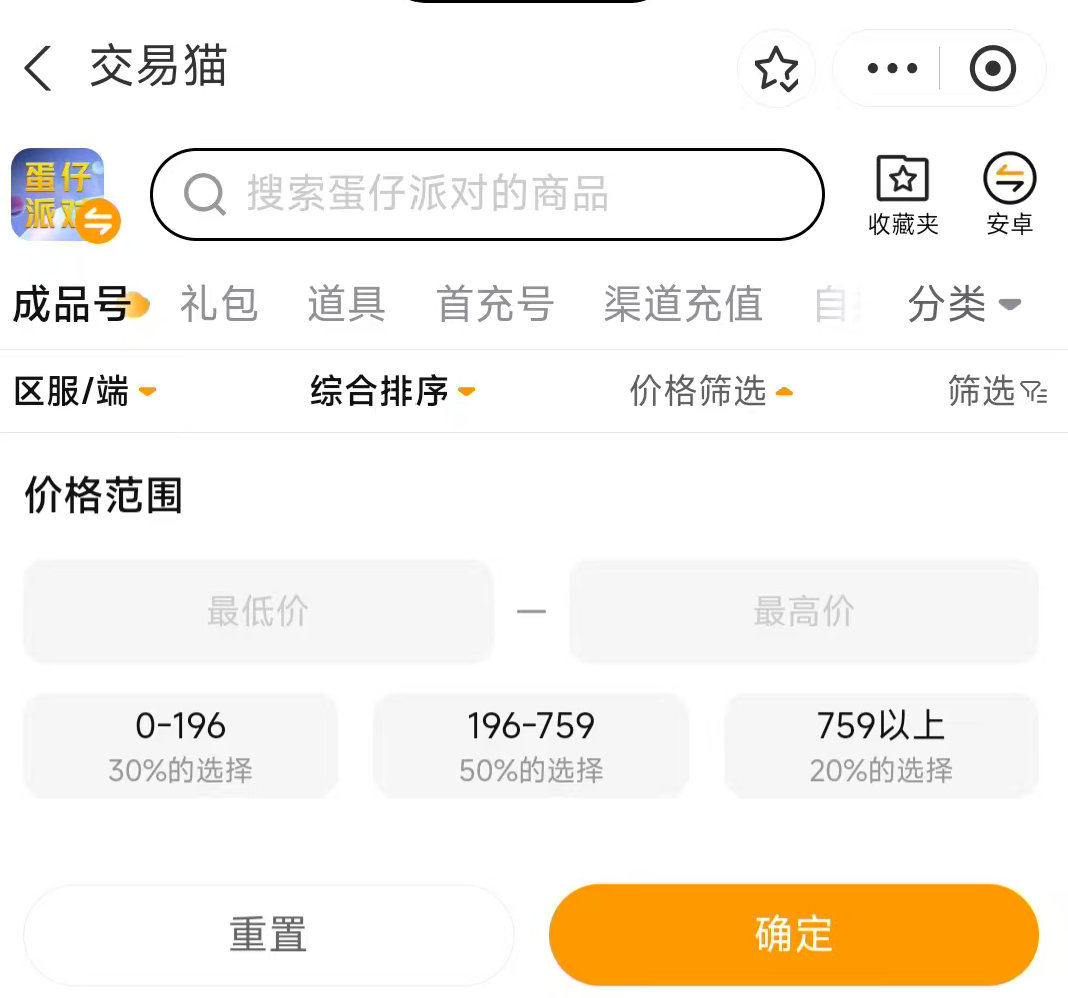Confirm the price filter with 确定

tap(794, 935)
